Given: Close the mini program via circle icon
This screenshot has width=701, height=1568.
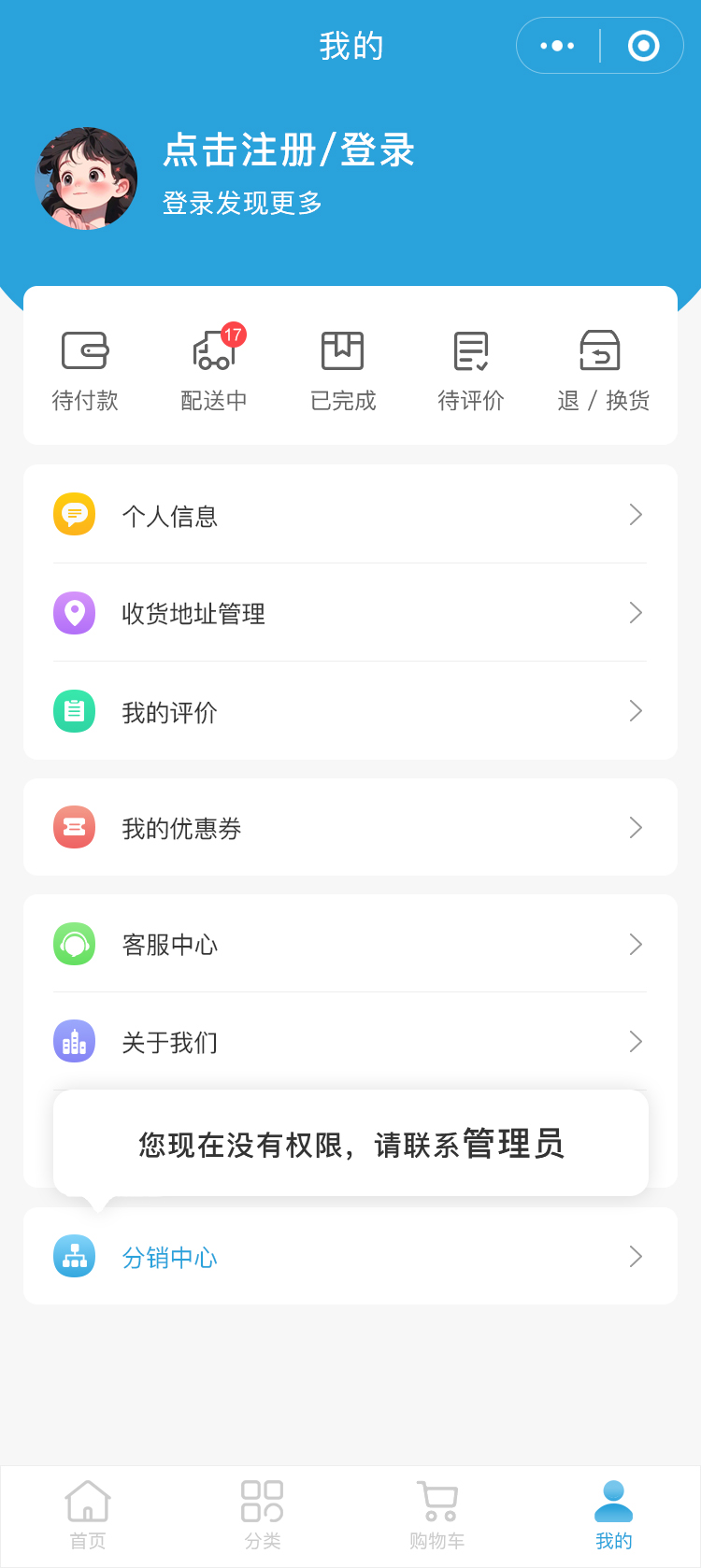Looking at the screenshot, I should (x=643, y=46).
